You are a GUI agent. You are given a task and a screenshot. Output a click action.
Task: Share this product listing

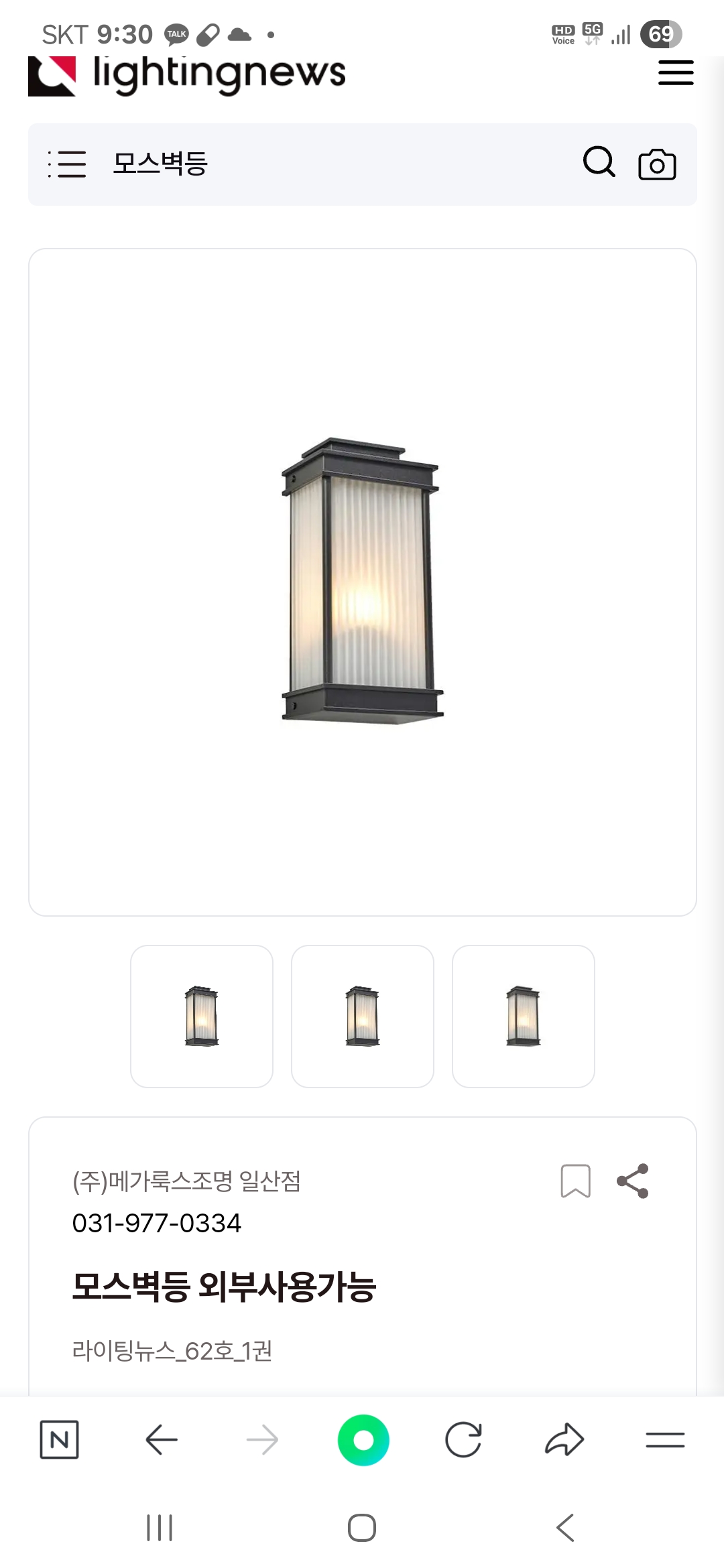coord(633,1181)
